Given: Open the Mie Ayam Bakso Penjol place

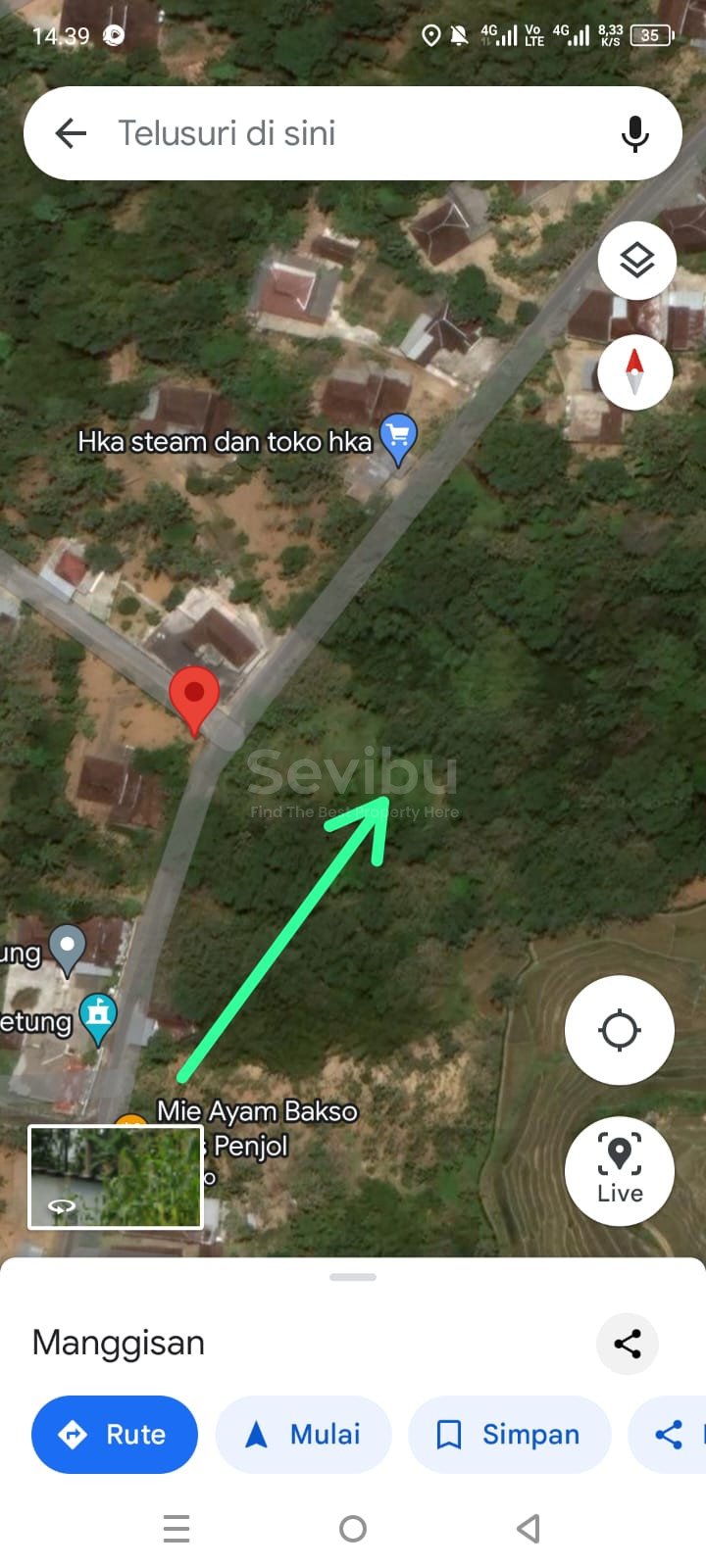Looking at the screenshot, I should tap(257, 1112).
